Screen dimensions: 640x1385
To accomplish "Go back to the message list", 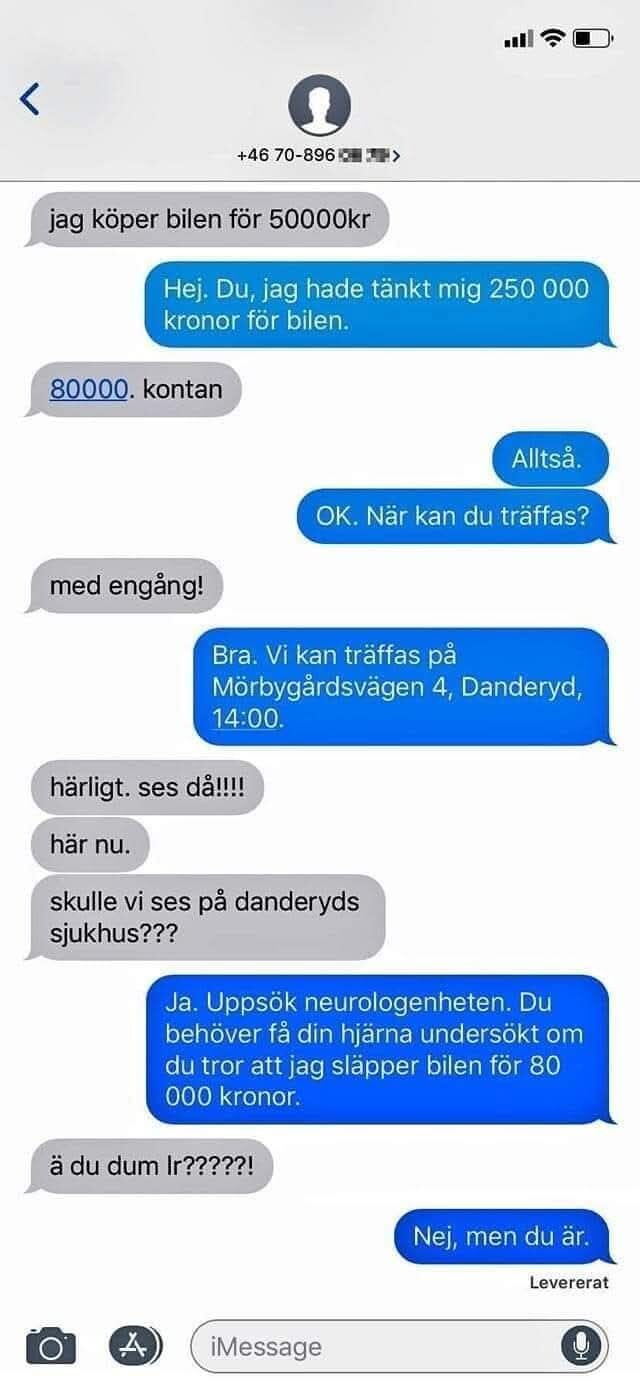I will pyautogui.click(x=31, y=100).
